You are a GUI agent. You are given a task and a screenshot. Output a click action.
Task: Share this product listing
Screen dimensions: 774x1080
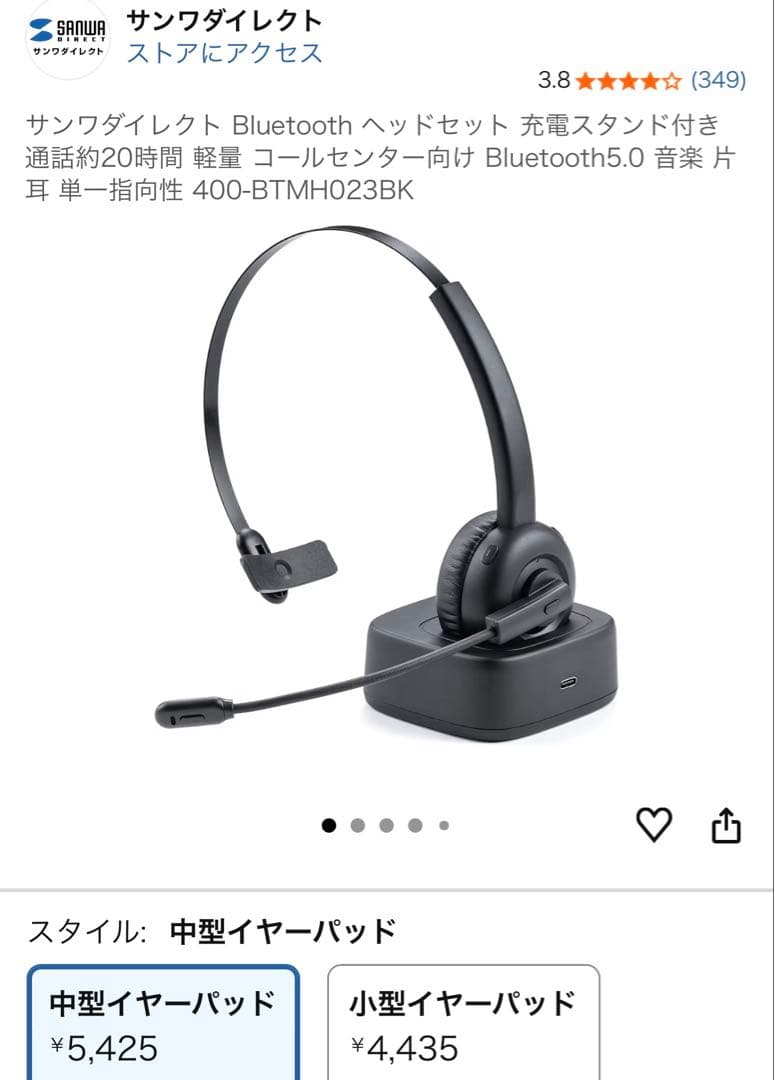(726, 826)
